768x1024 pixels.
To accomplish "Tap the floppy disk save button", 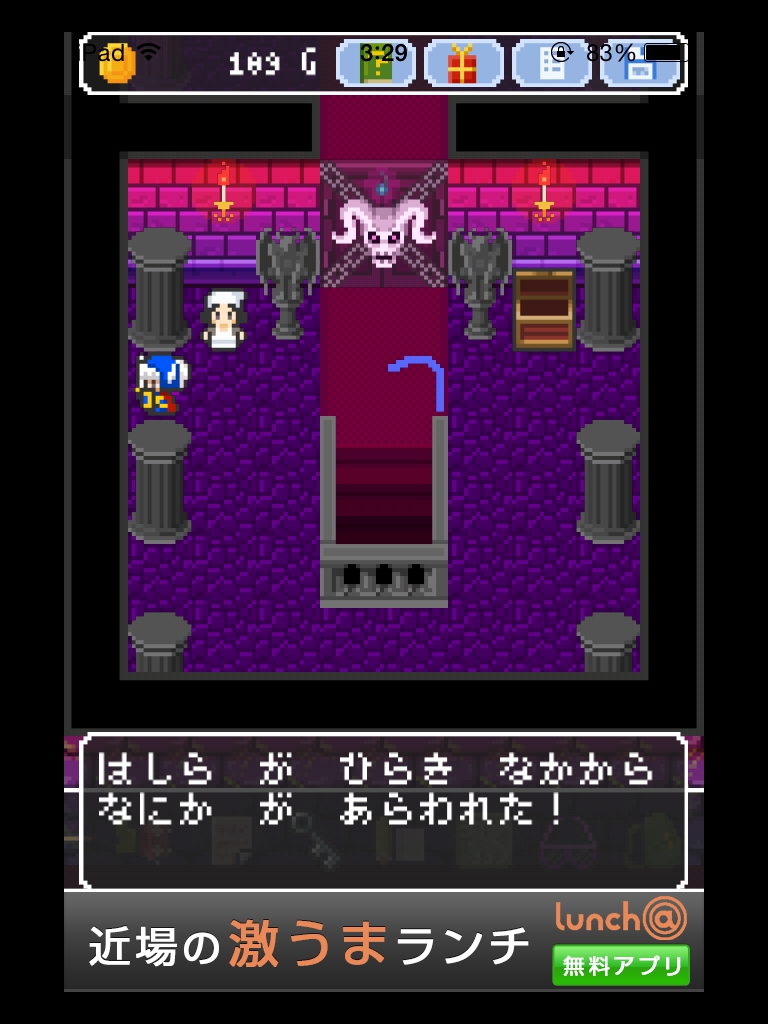I will (640, 64).
